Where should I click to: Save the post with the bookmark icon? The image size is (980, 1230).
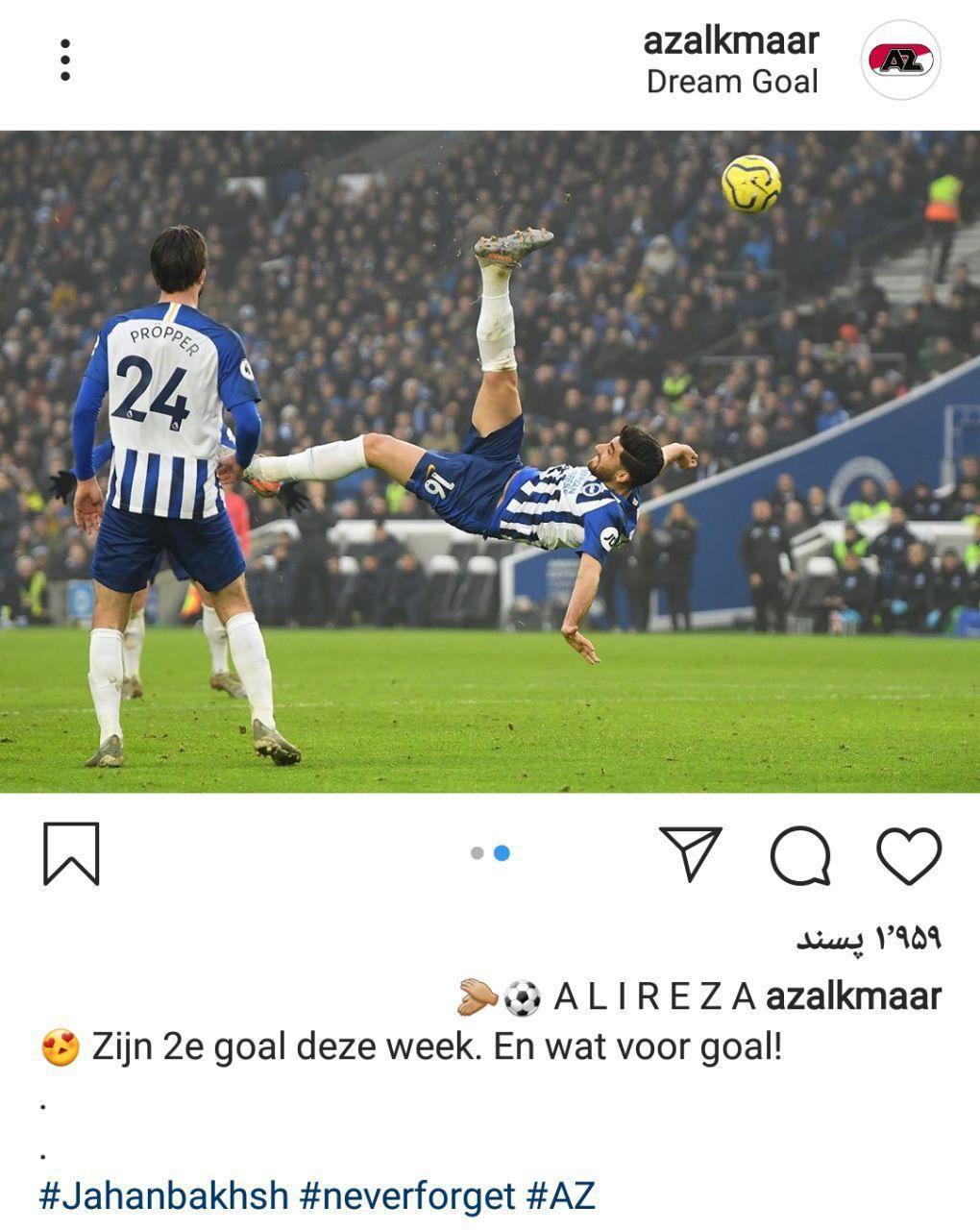pyautogui.click(x=71, y=853)
